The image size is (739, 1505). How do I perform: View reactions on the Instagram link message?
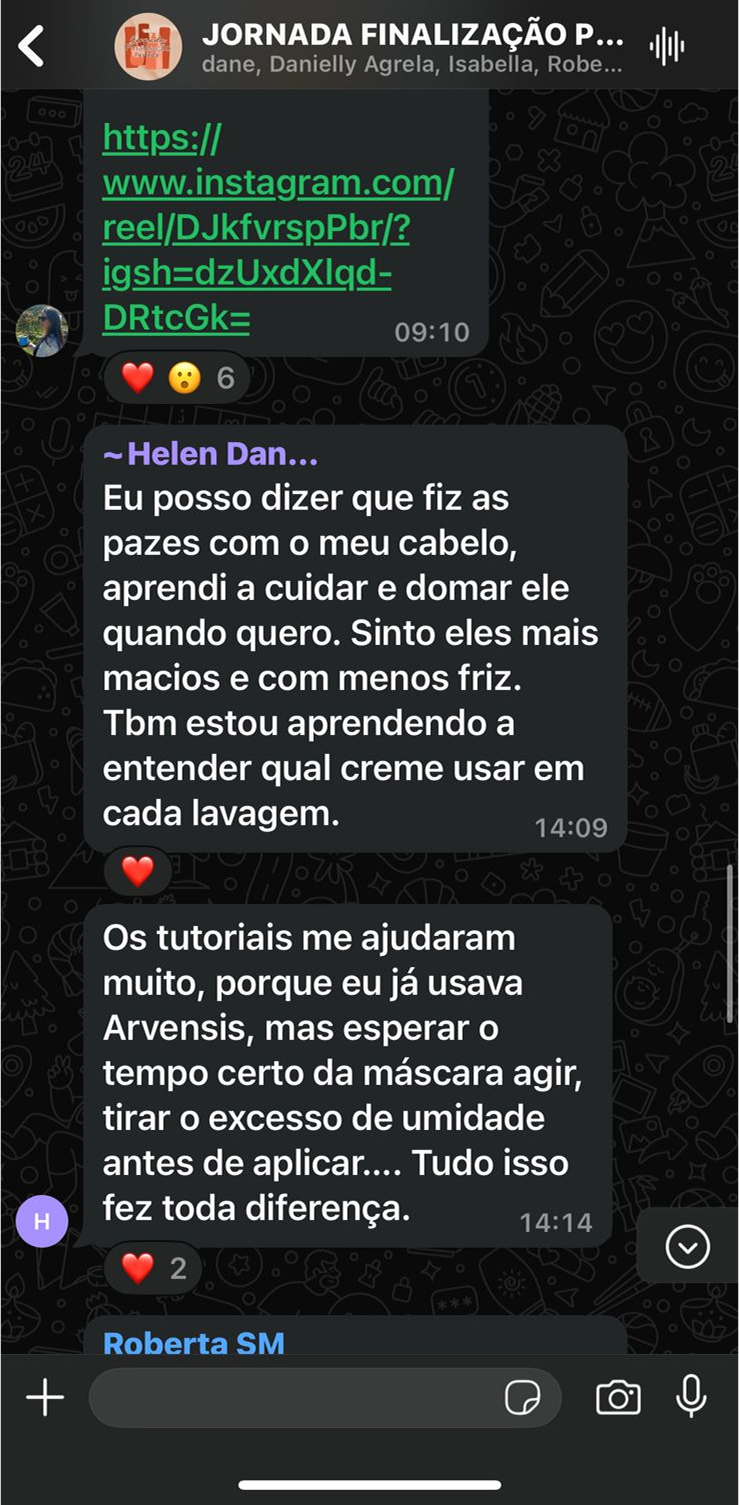click(177, 378)
